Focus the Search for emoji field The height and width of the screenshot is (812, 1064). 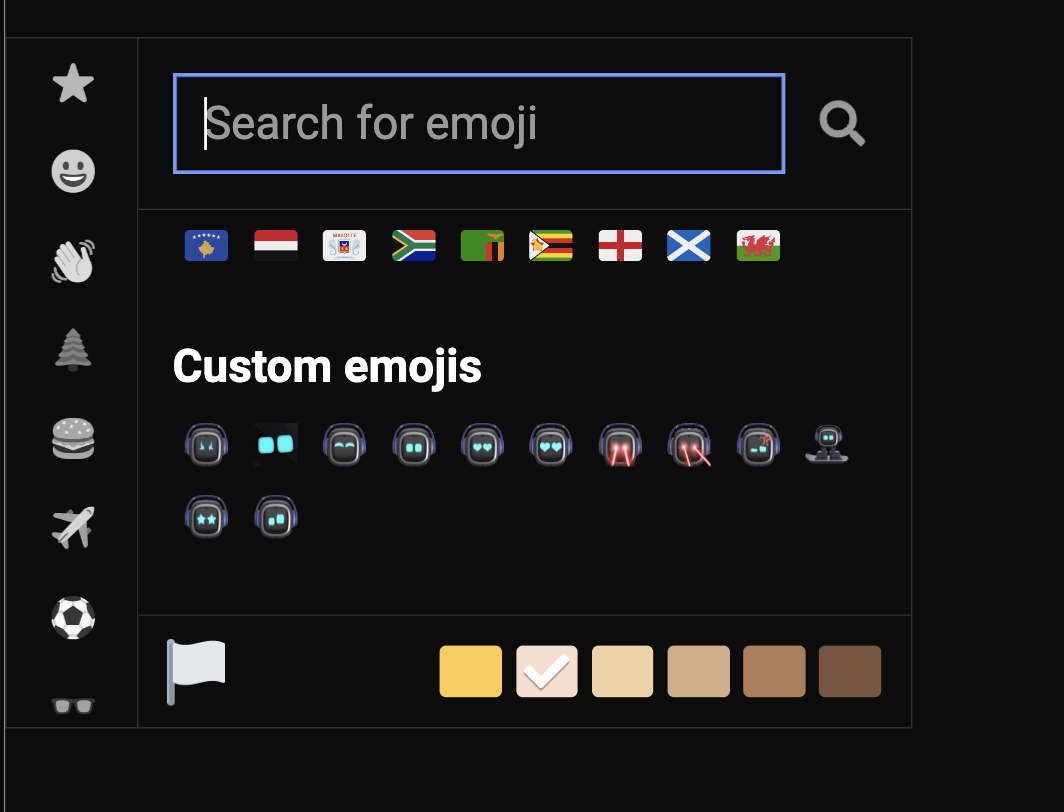pos(478,123)
